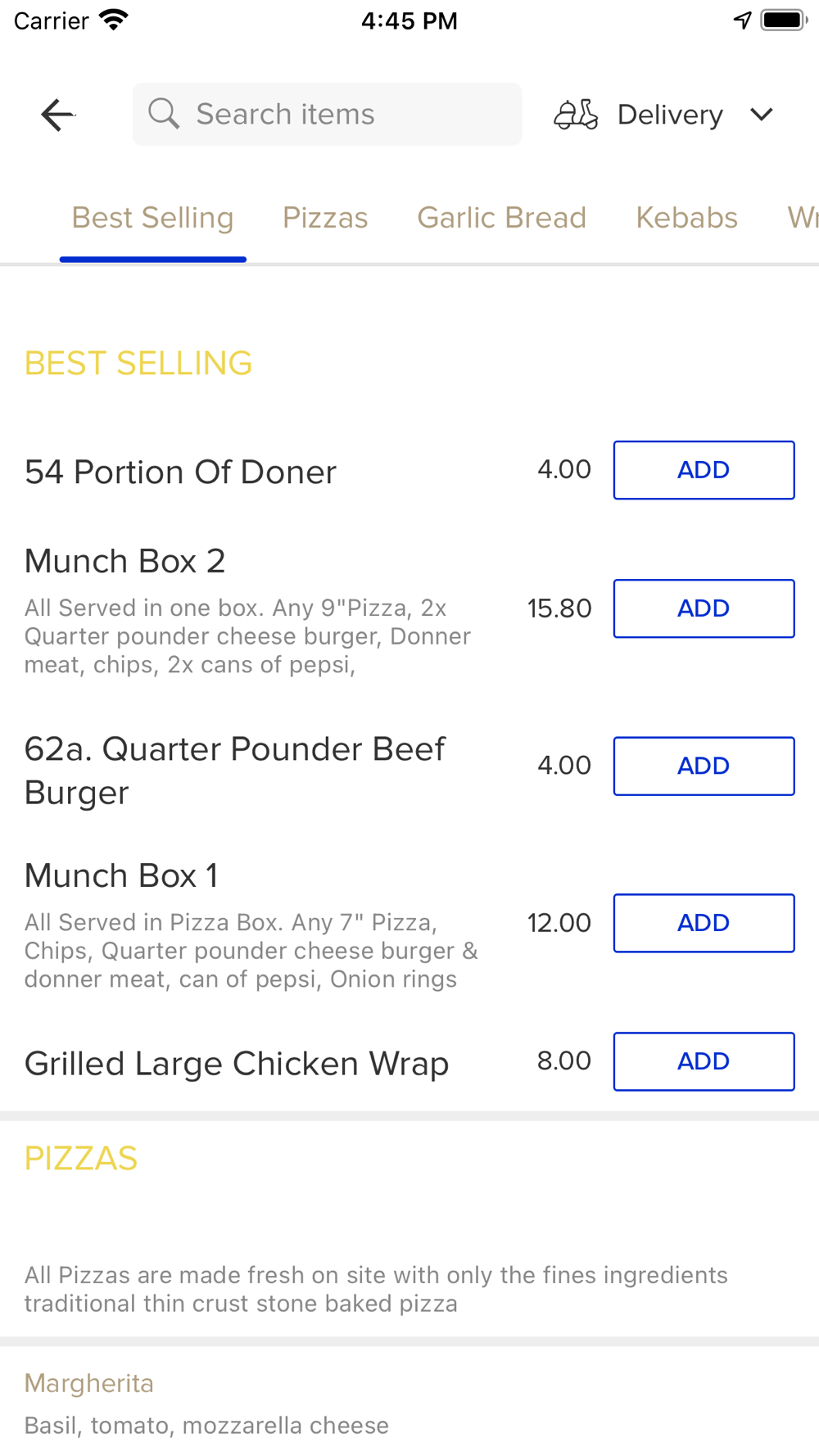Open the Delivery dropdown
819x1456 pixels.
(x=664, y=115)
